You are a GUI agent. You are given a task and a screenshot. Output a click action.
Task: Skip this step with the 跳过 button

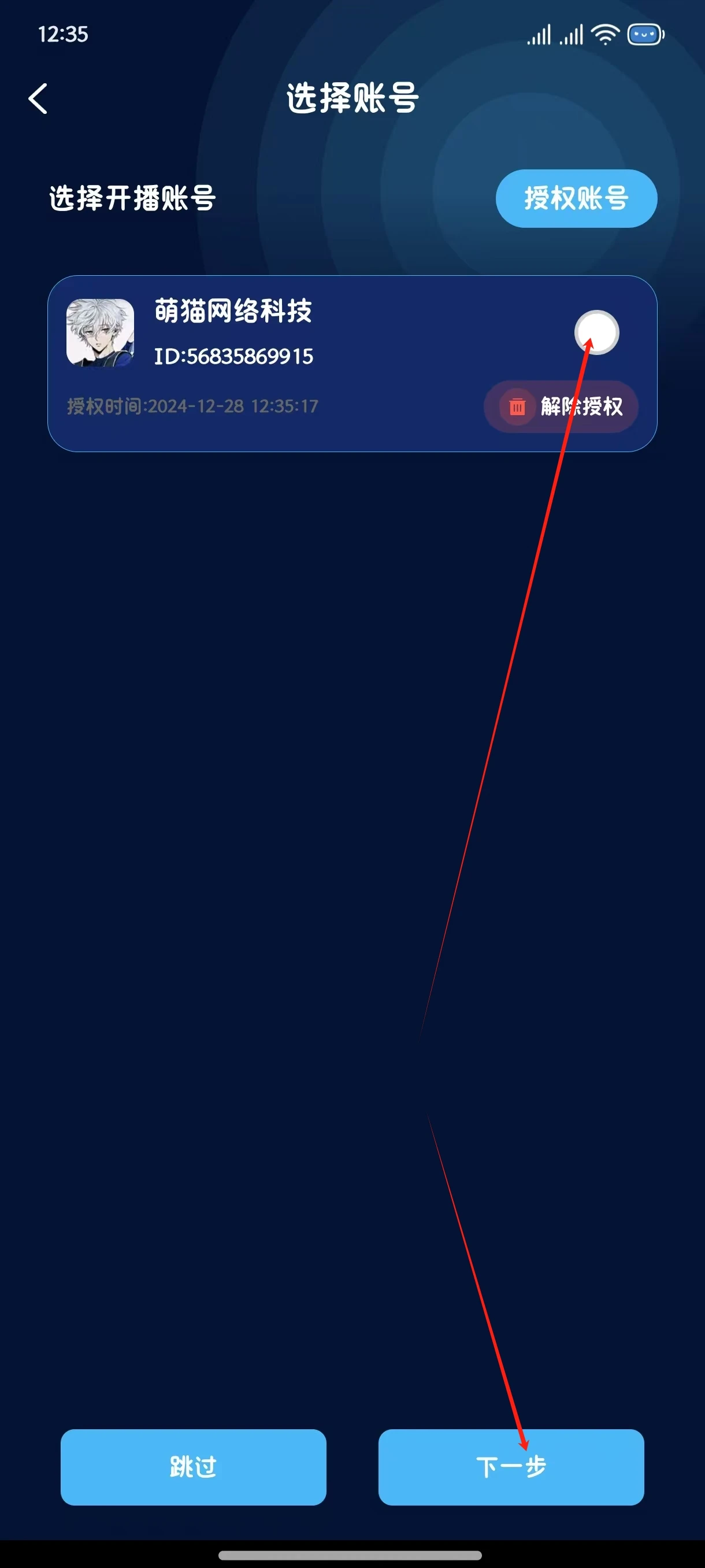194,1467
